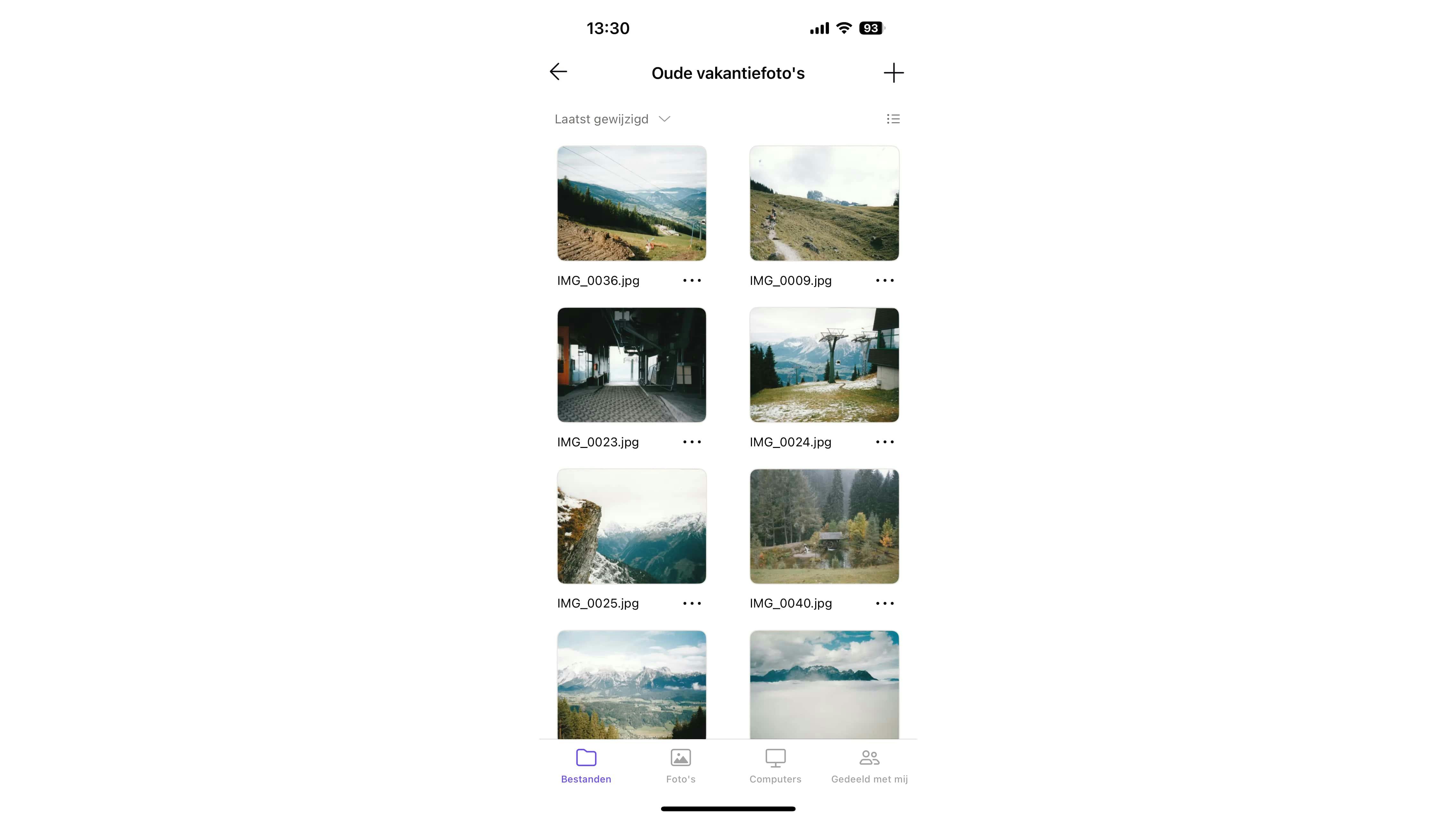Open more options for IMG_0036.jpg

click(x=692, y=280)
